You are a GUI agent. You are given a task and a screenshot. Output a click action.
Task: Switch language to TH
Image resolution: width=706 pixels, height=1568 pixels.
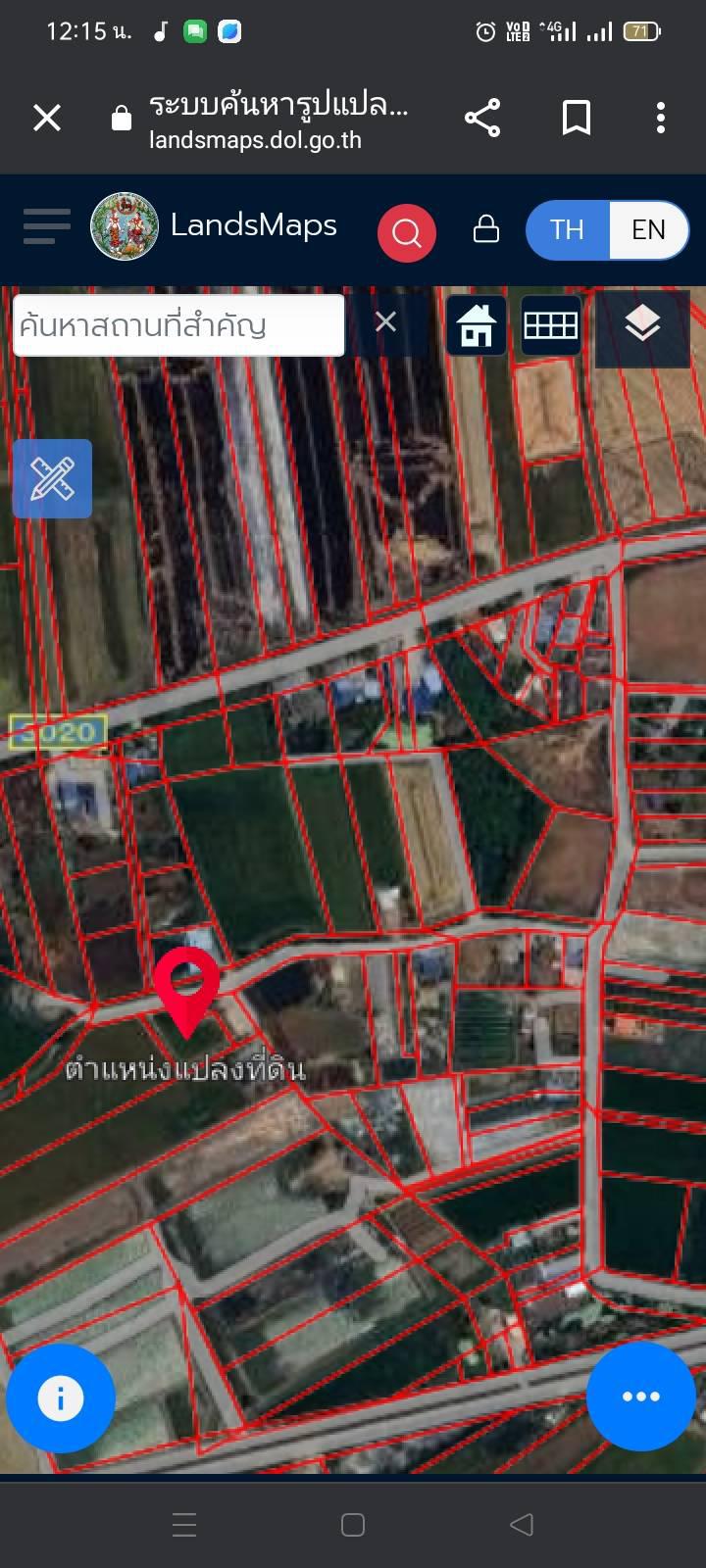coord(567,230)
